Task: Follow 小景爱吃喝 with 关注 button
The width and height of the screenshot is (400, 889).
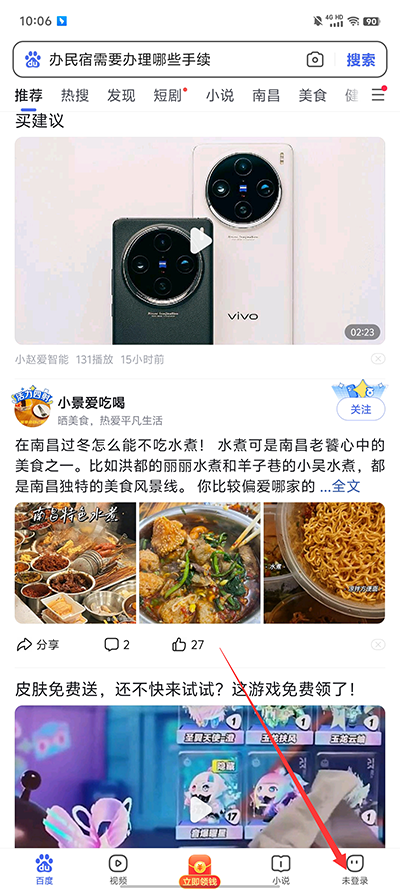Action: click(360, 409)
